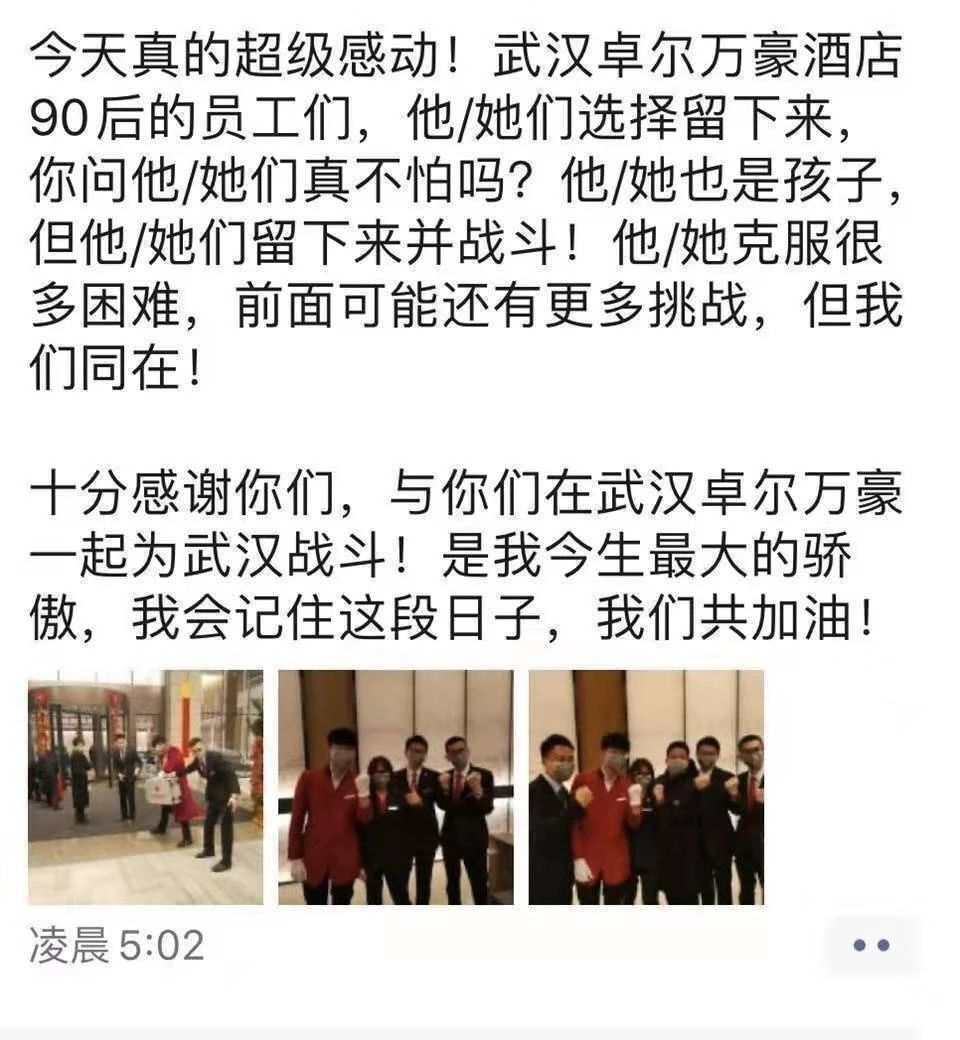Open the hotel entrance photo
960x1040 pixels.
(145, 787)
